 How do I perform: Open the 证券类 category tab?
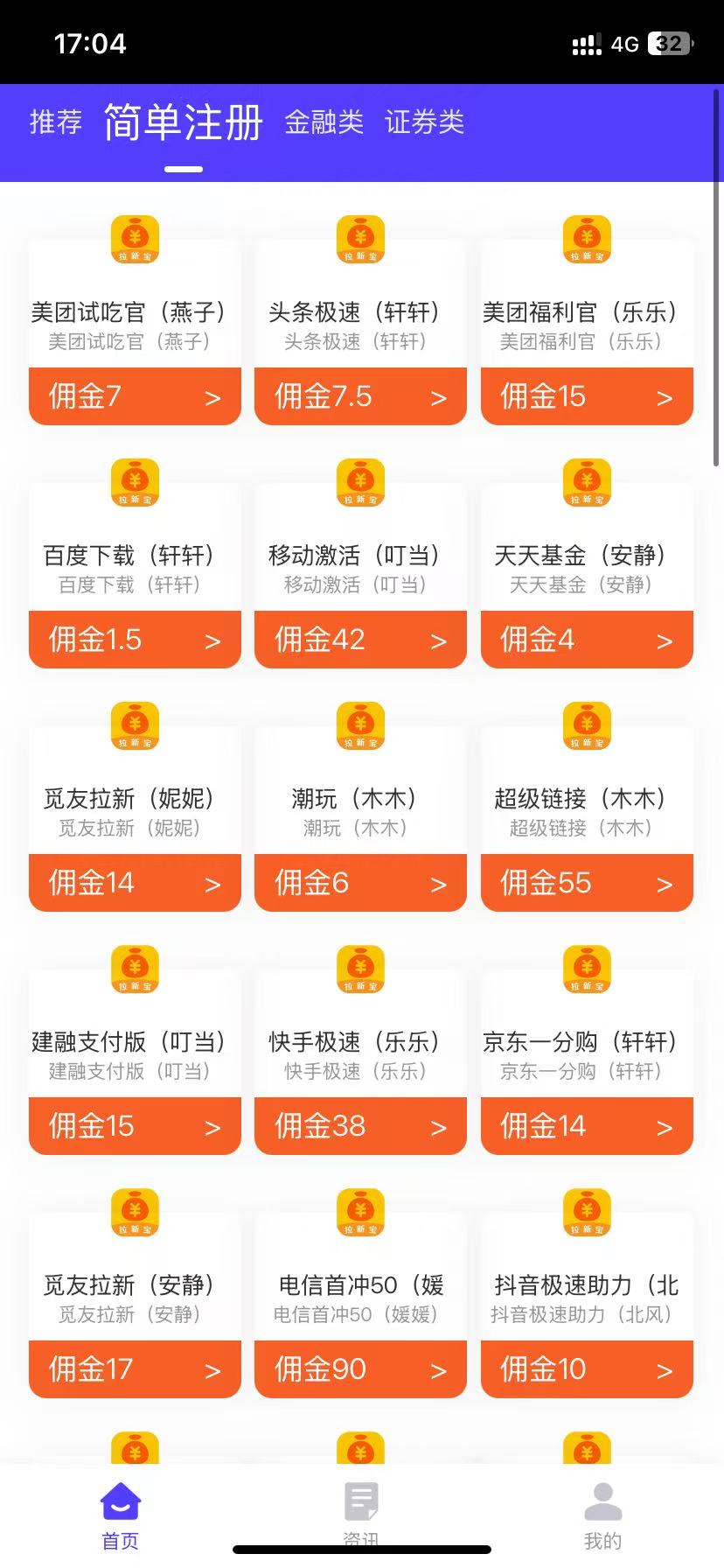click(x=424, y=122)
